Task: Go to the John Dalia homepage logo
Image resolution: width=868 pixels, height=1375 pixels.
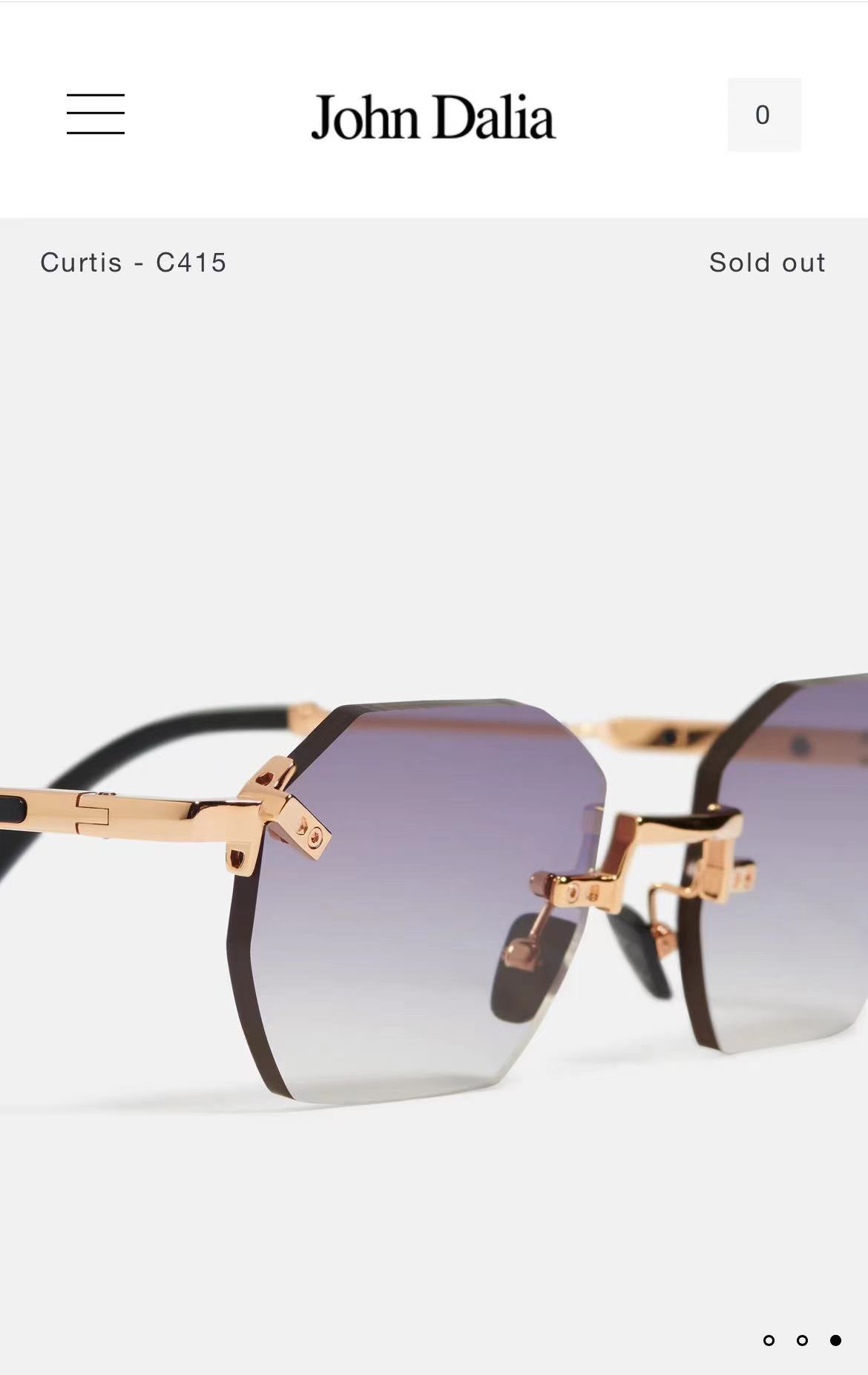Action: [433, 117]
